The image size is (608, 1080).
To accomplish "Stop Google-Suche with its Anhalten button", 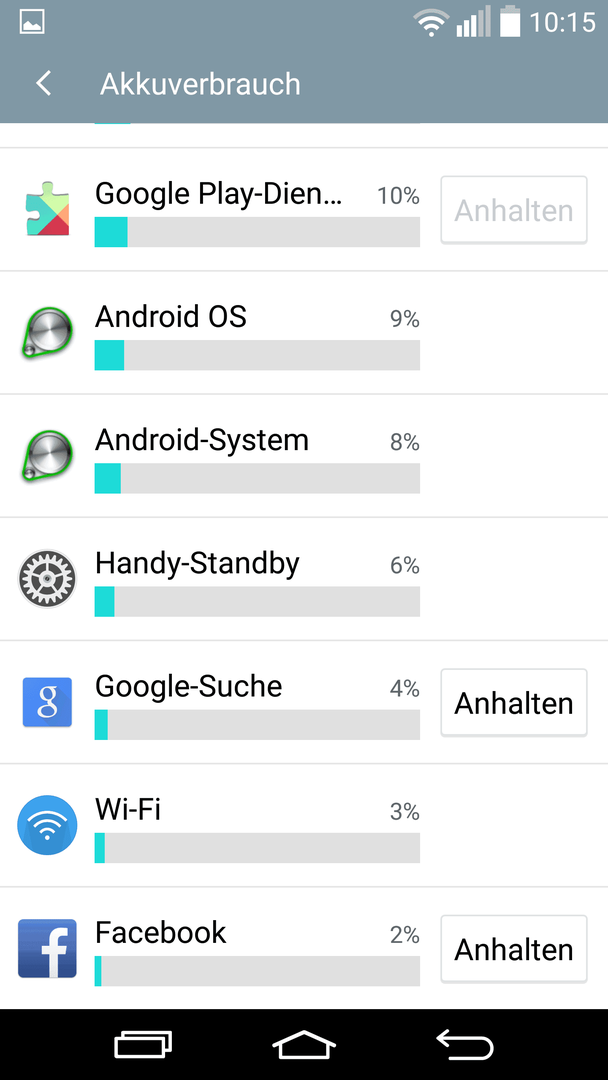I will [x=514, y=703].
